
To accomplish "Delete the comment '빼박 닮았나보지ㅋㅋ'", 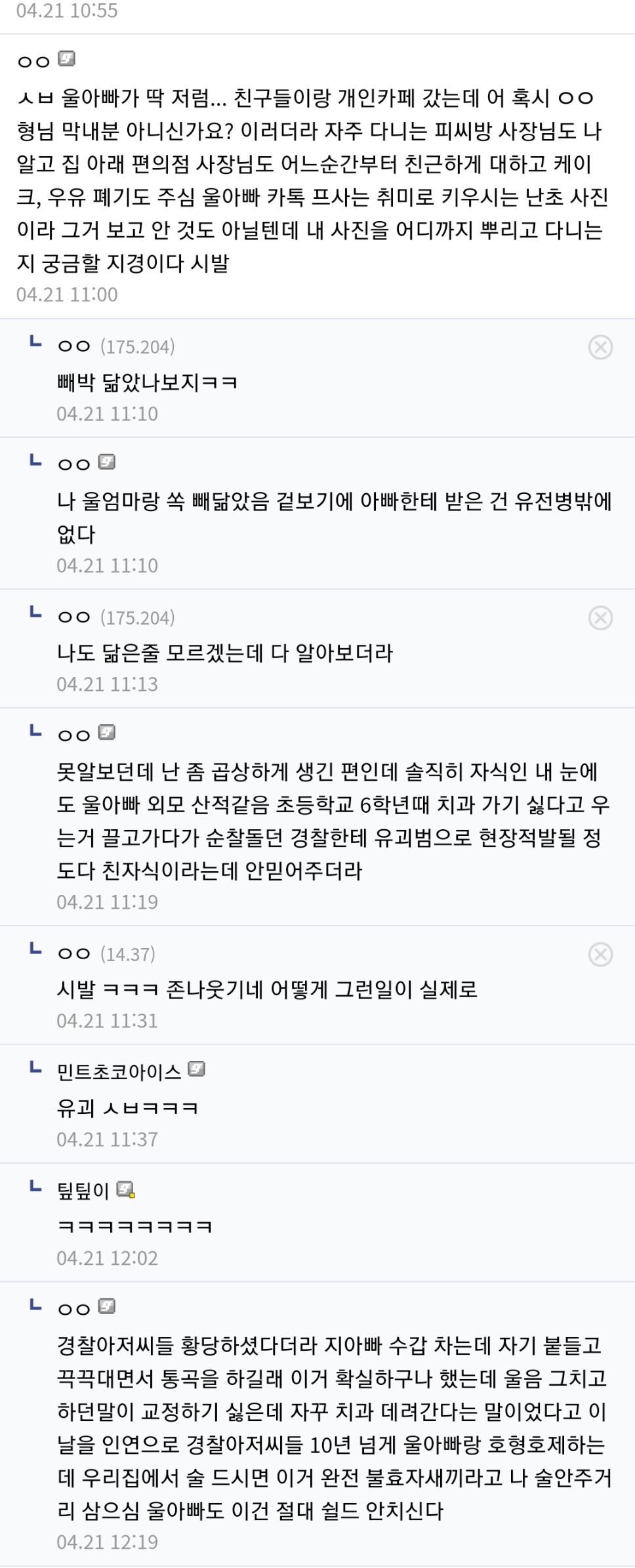I will pos(600,347).
